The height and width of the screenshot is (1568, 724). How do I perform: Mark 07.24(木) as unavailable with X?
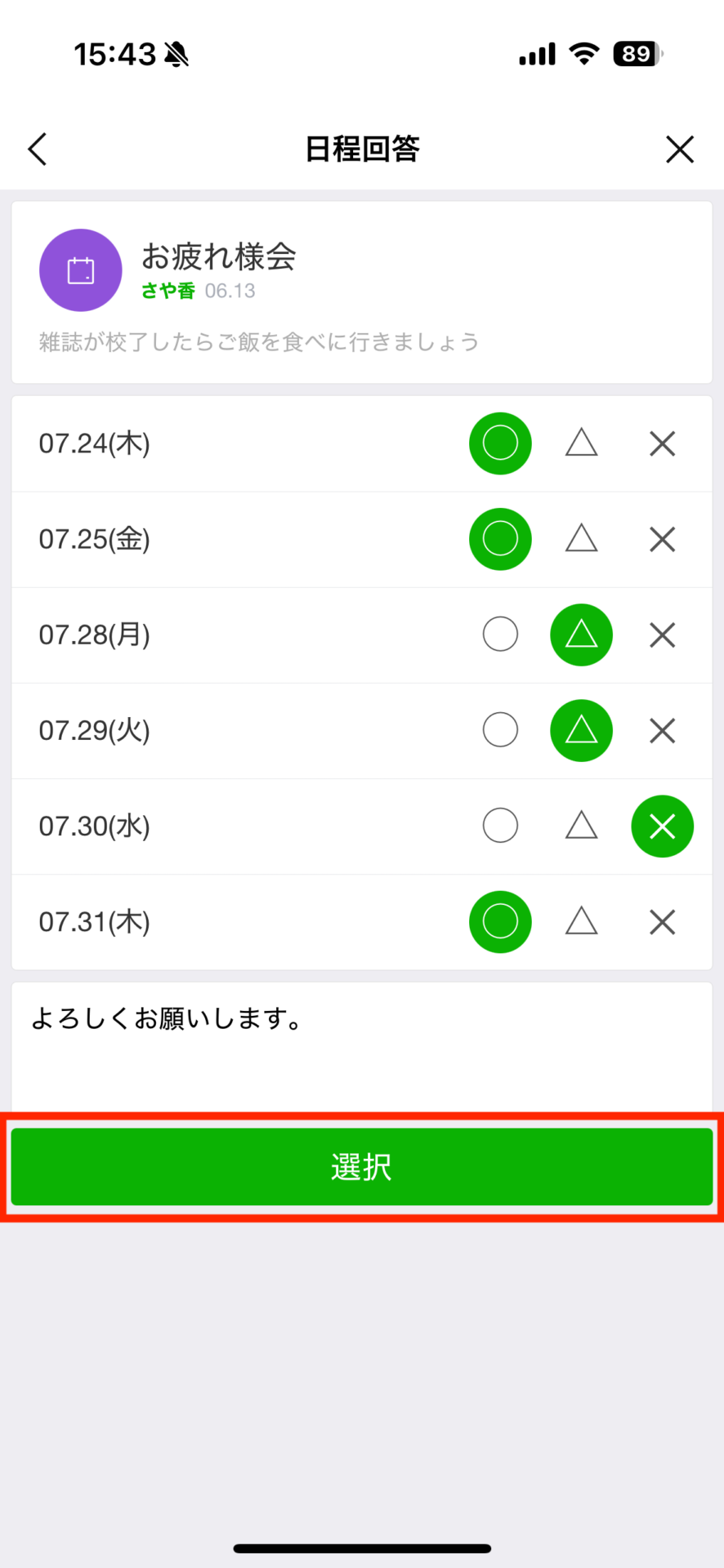663,443
